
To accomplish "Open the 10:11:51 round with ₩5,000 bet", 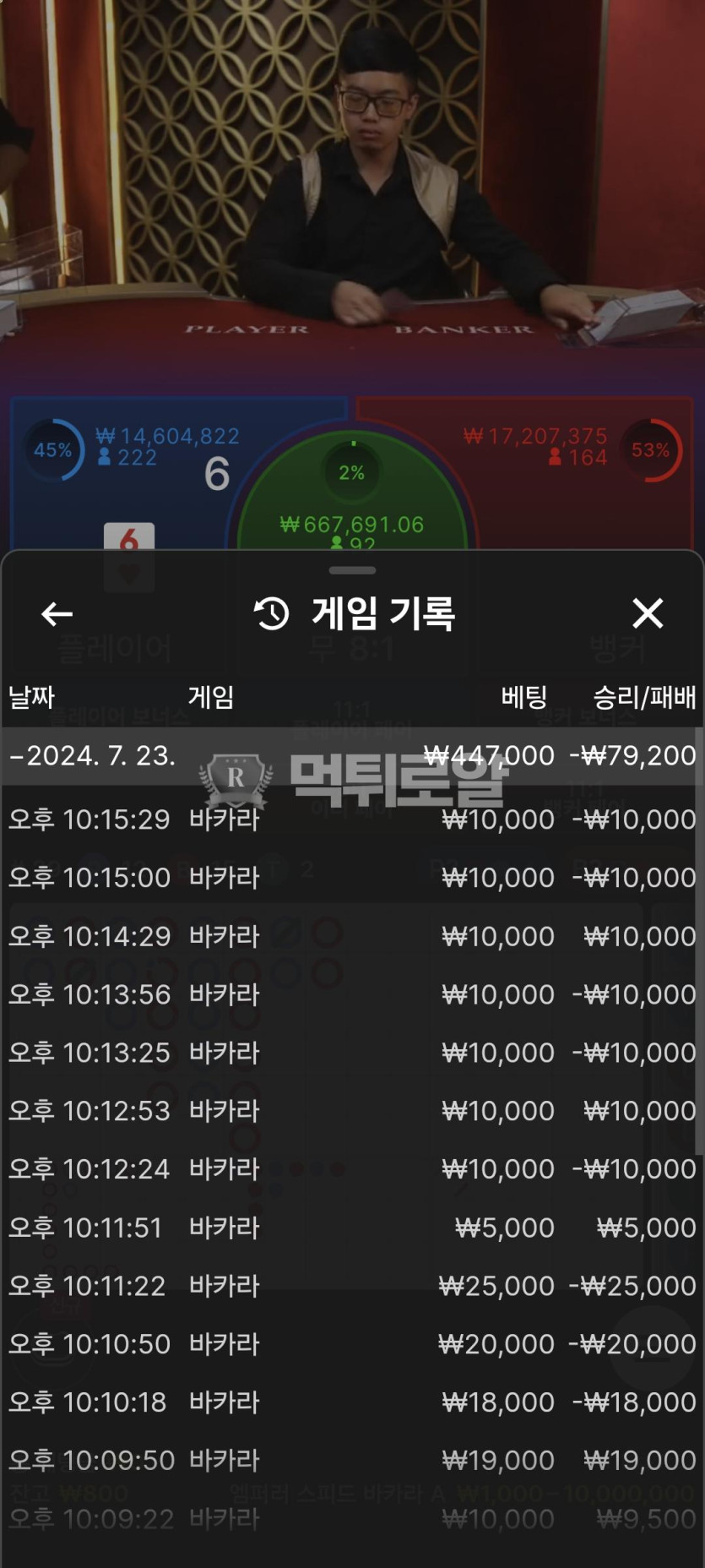I will 352,1228.
